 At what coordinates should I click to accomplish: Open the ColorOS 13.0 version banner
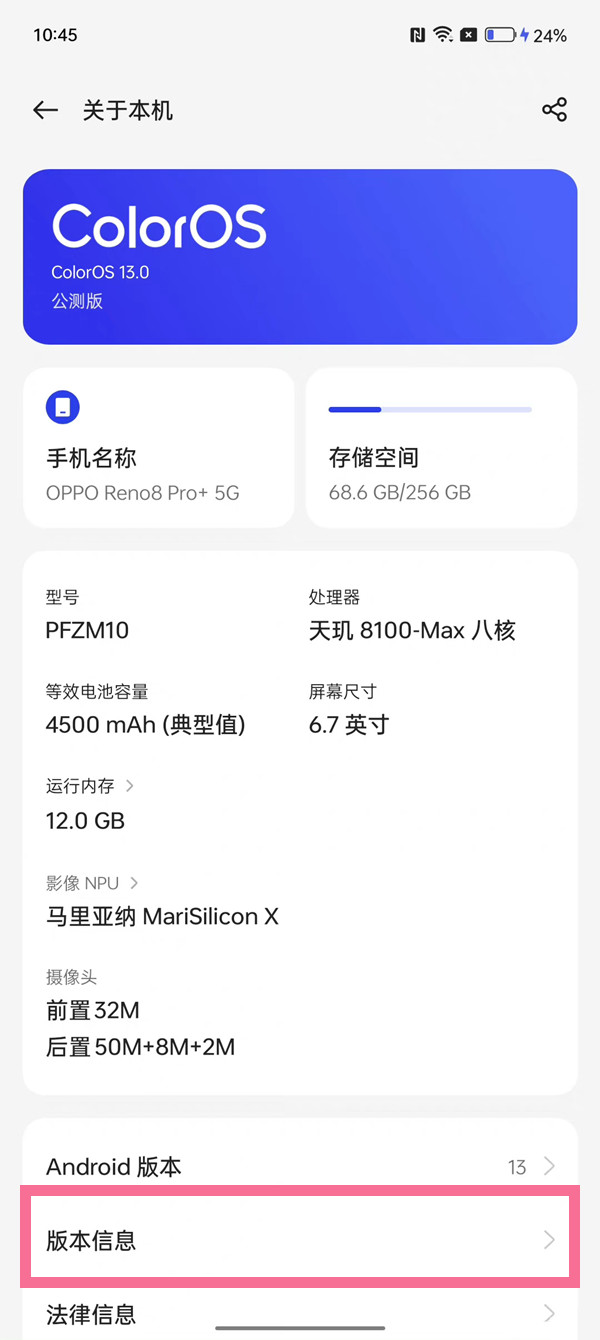point(300,257)
